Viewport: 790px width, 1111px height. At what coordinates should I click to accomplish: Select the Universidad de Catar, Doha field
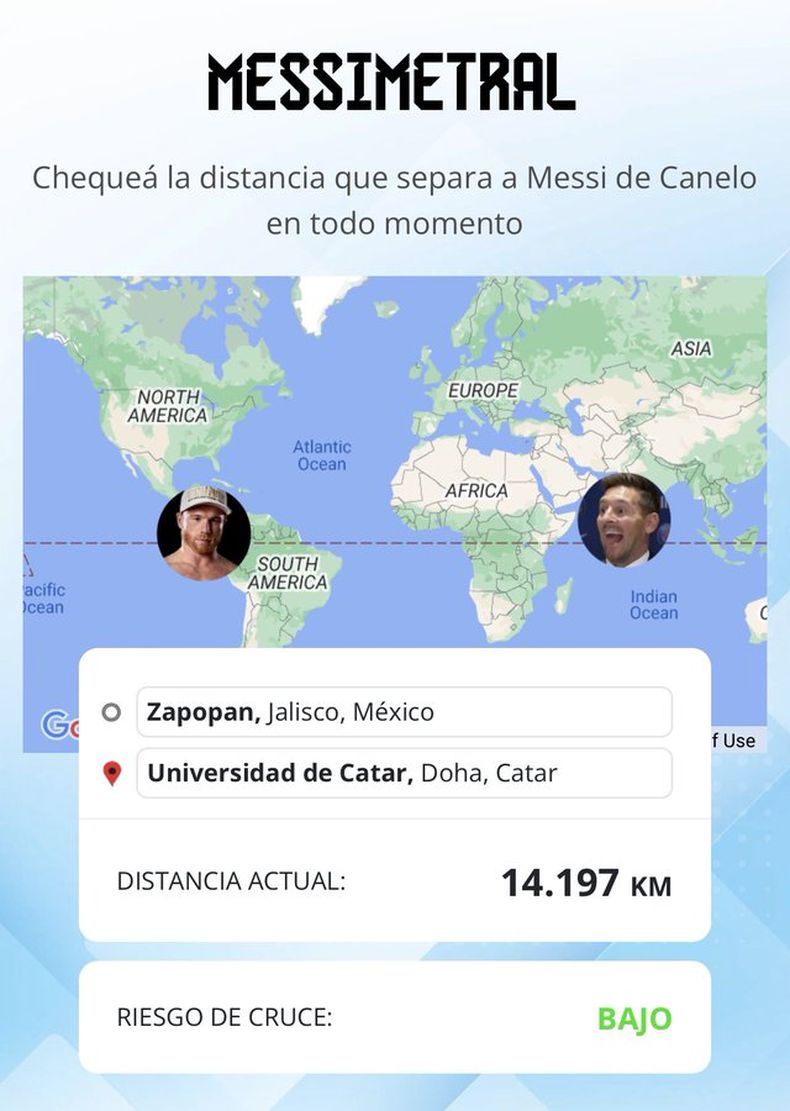[x=403, y=772]
